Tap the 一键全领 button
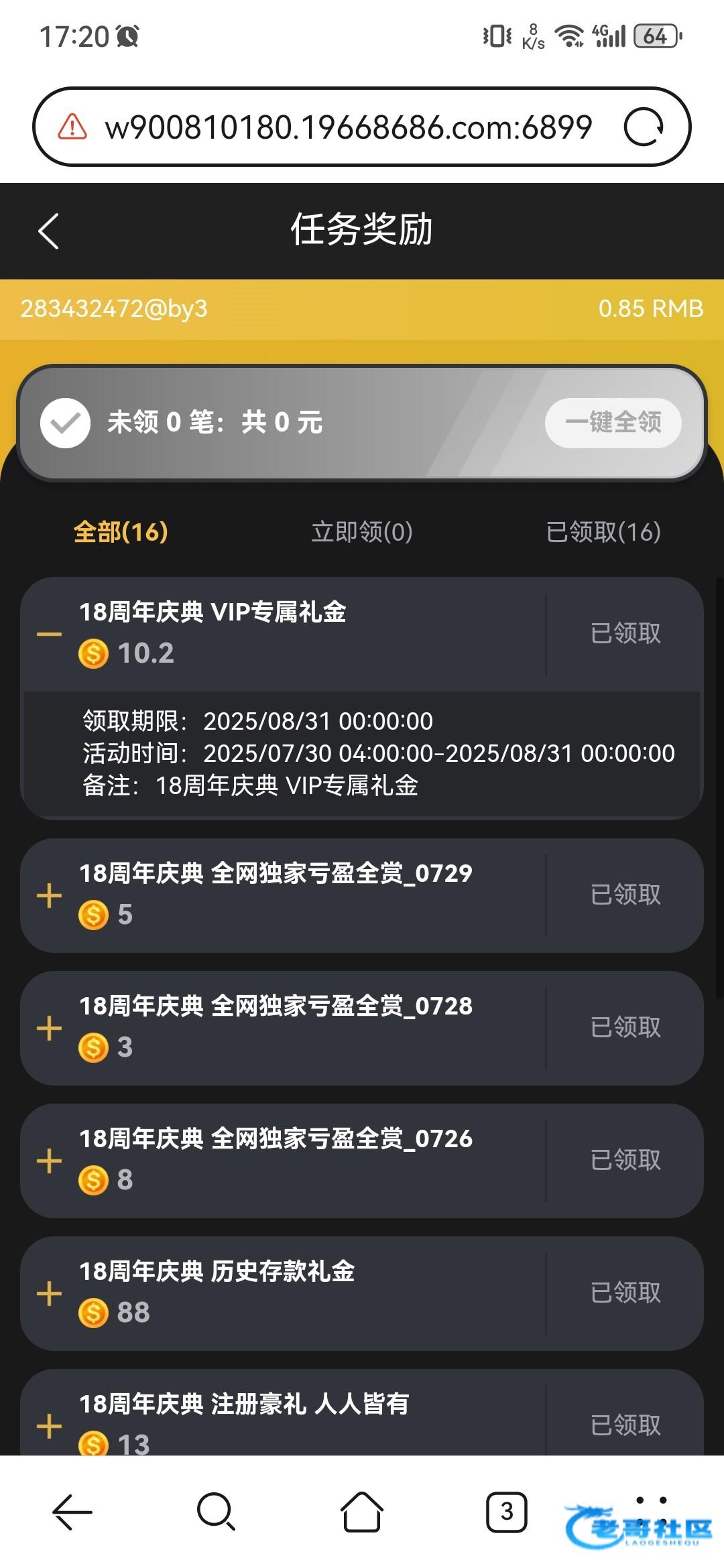The height and width of the screenshot is (1568, 724). [x=613, y=423]
